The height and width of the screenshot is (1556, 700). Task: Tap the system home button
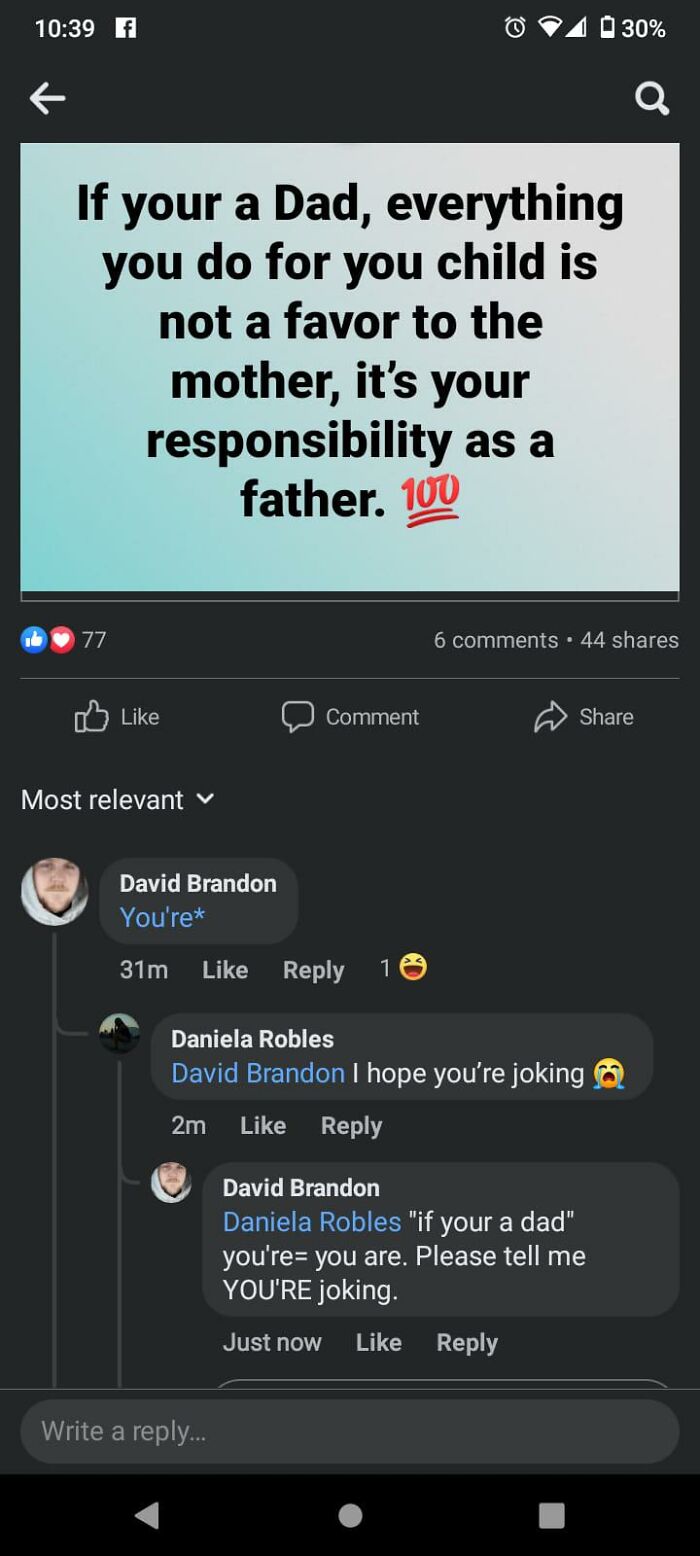coord(350,1515)
